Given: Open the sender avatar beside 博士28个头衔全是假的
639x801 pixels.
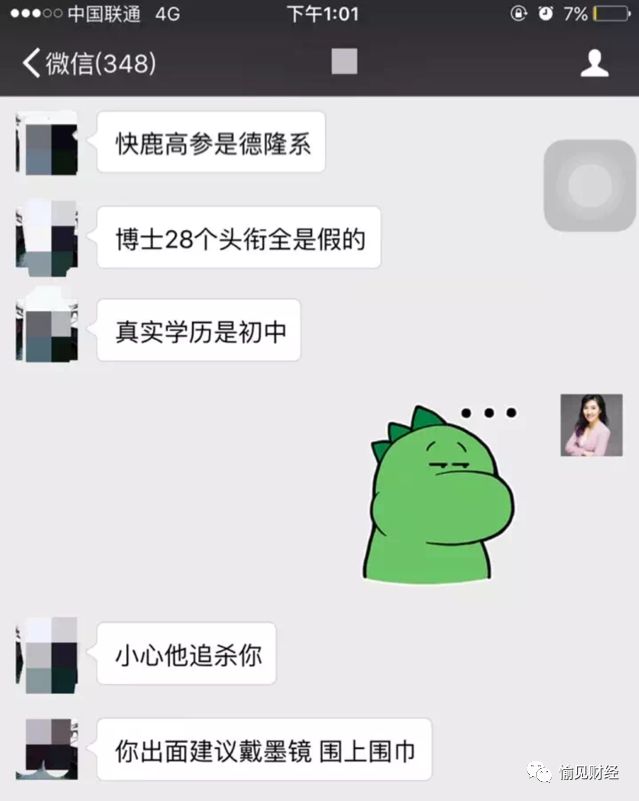Looking at the screenshot, I should pyautogui.click(x=47, y=237).
